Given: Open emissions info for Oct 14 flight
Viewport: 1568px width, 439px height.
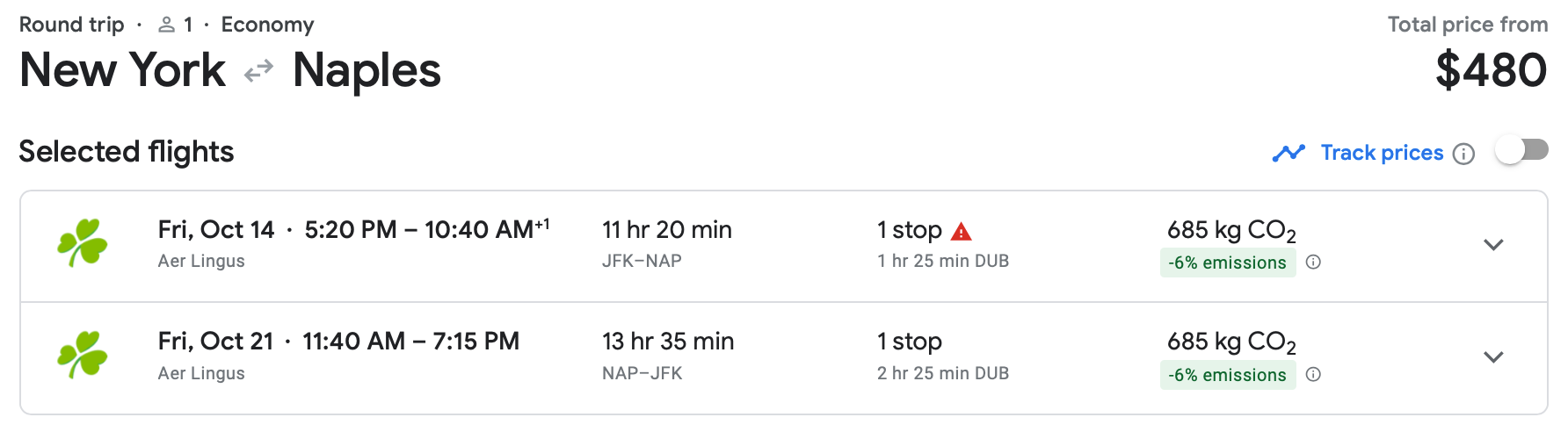Looking at the screenshot, I should (x=1313, y=262).
